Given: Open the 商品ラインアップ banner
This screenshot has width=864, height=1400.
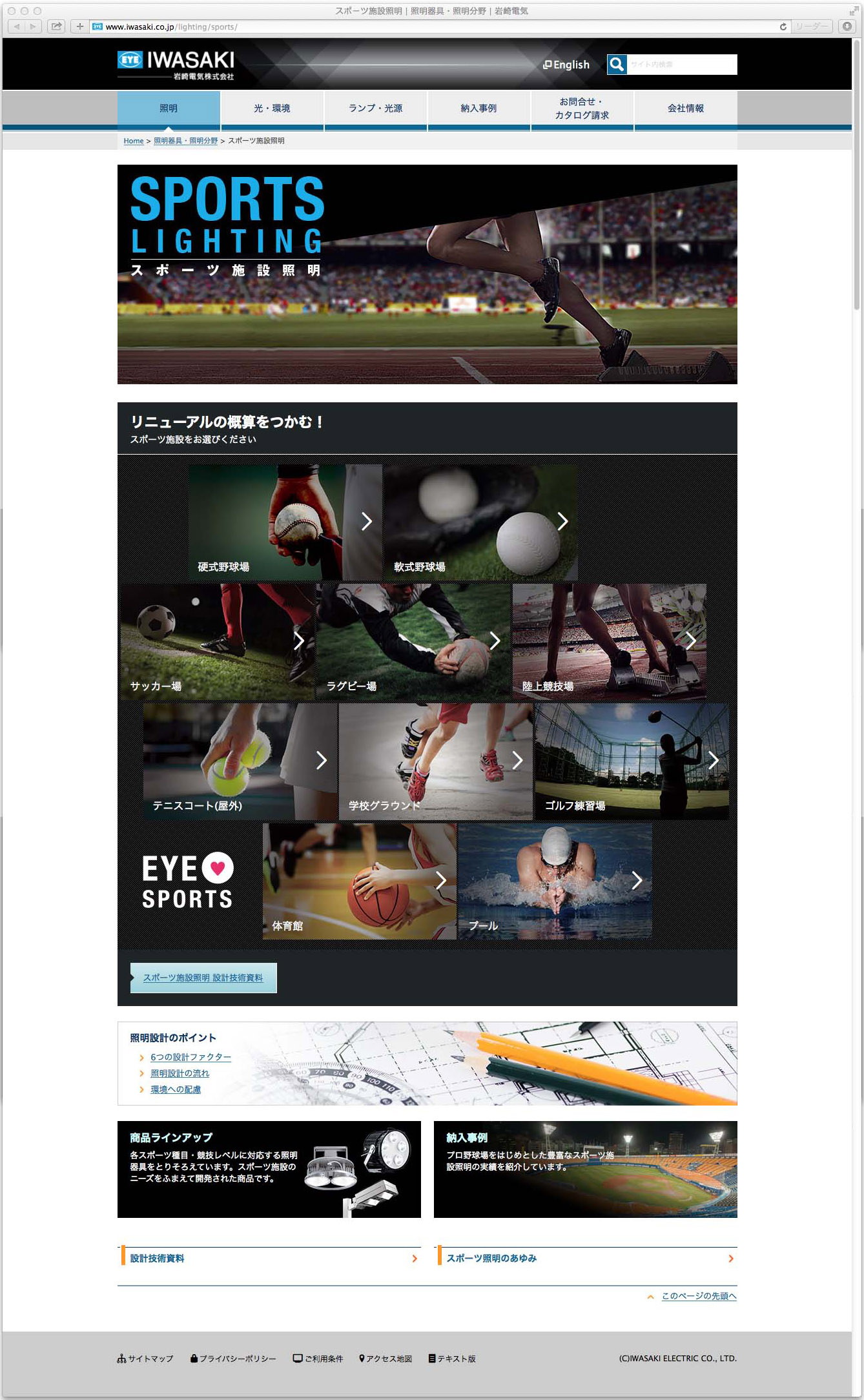Looking at the screenshot, I should pos(269,1169).
